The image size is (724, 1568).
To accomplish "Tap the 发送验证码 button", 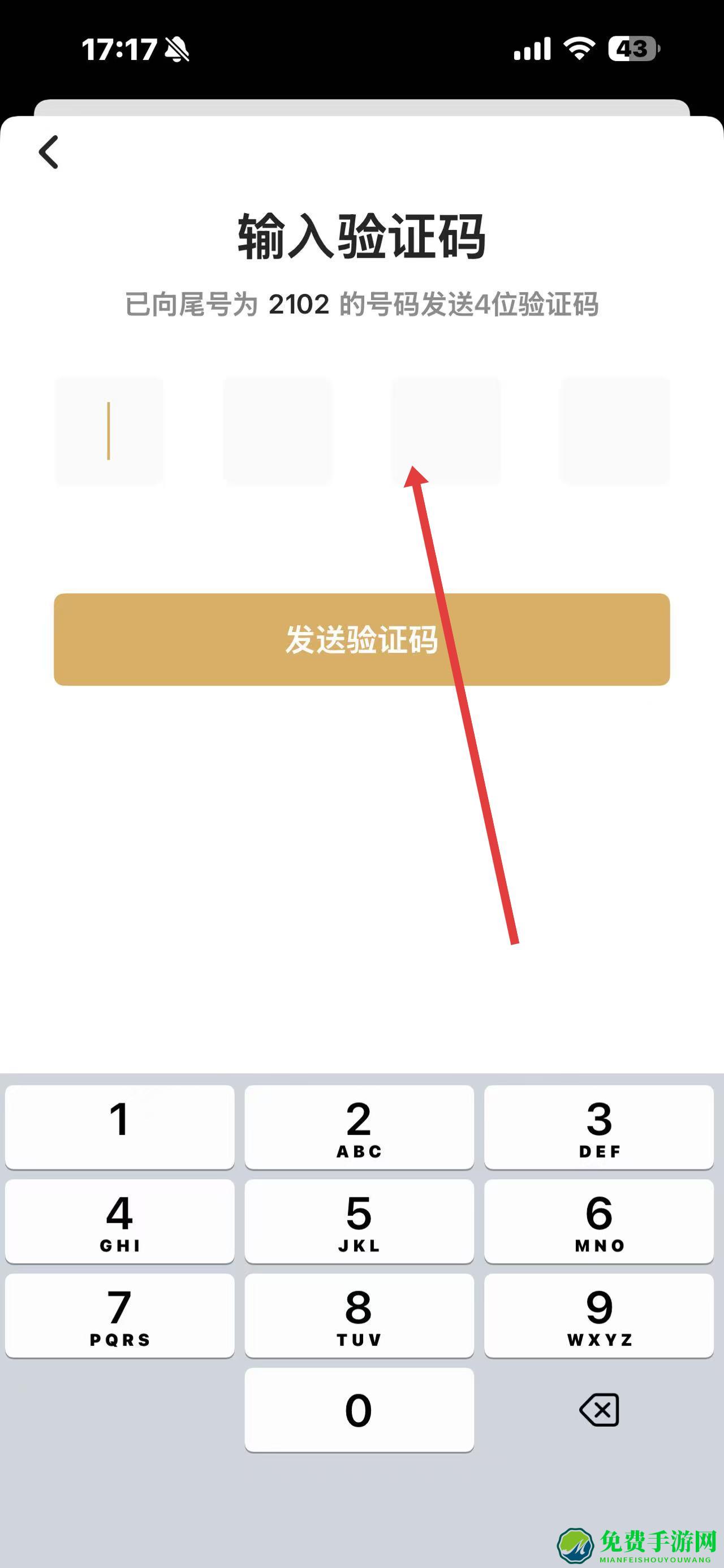I will [x=361, y=639].
